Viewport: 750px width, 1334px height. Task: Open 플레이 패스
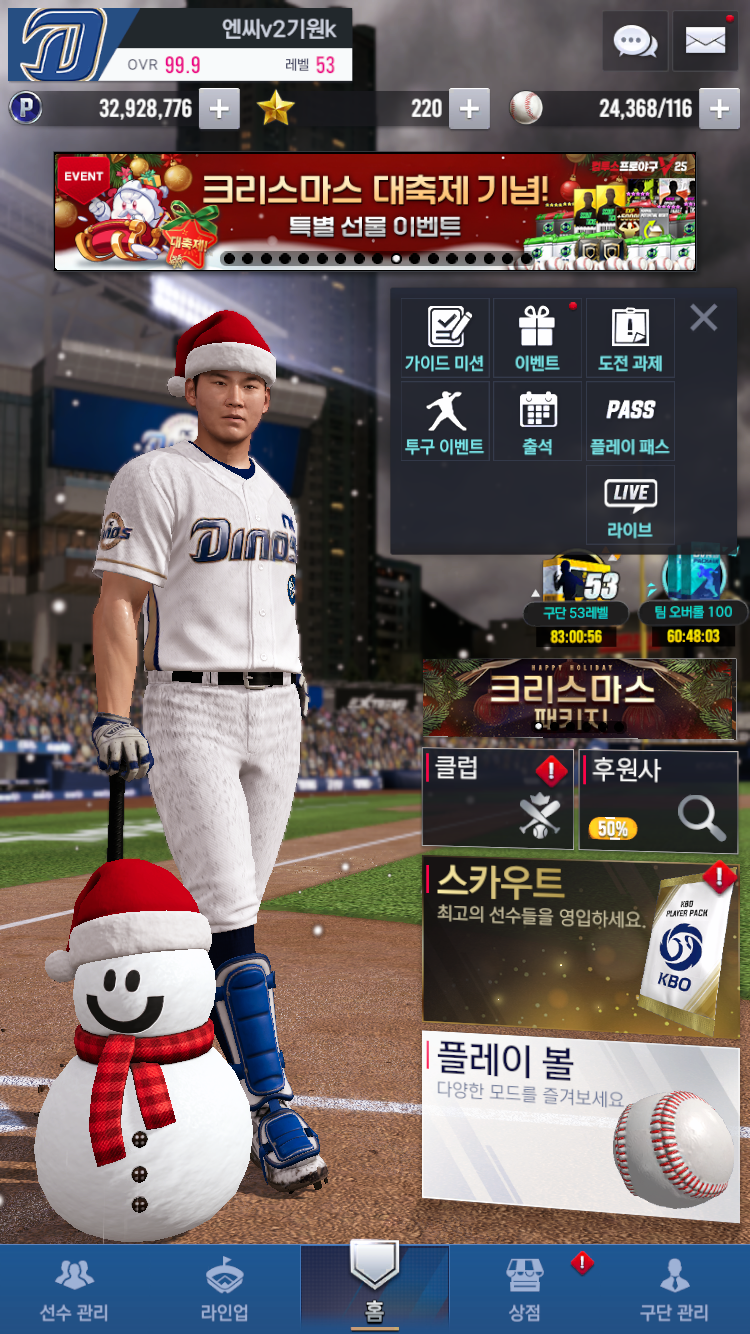(x=630, y=422)
